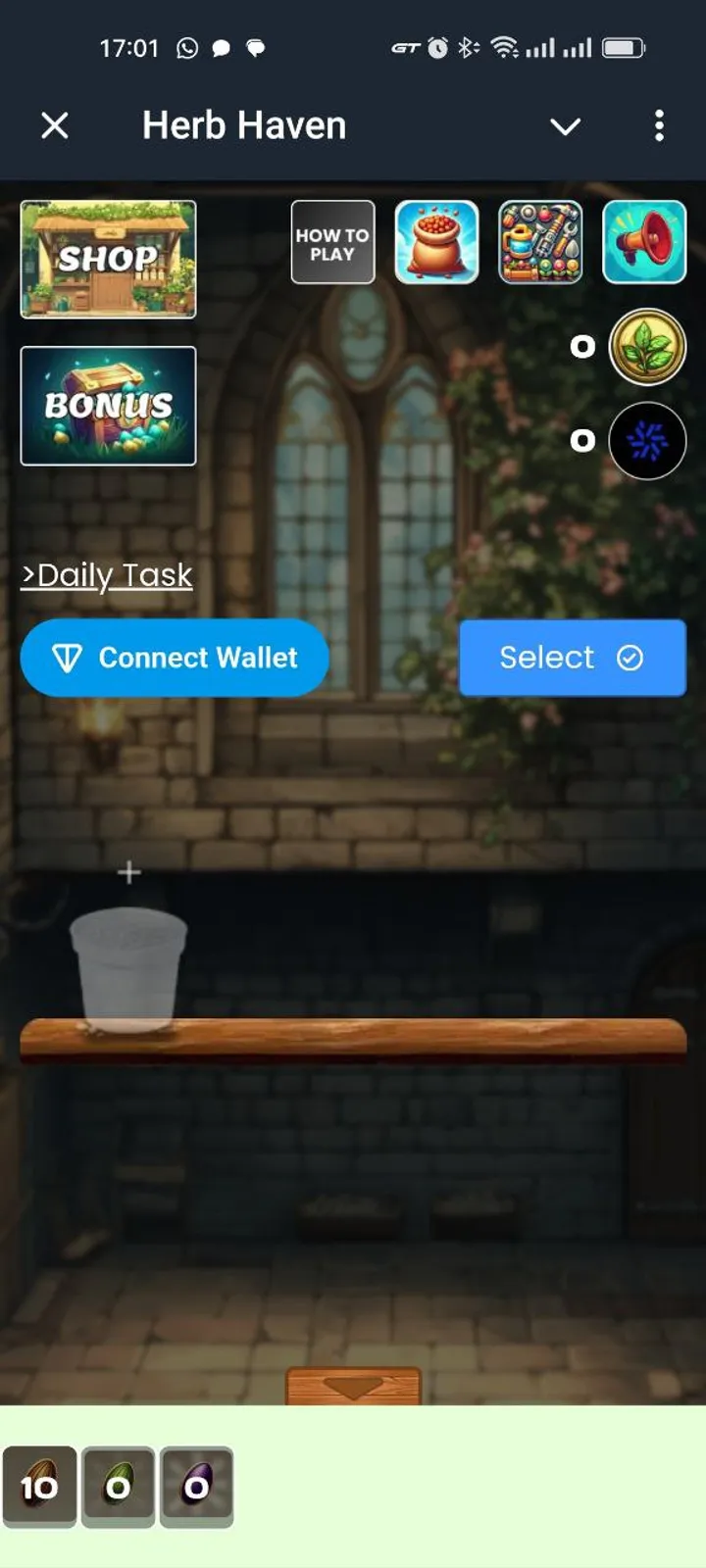The image size is (706, 1568).
Task: Close the Herb Haven mini app
Action: pos(55,125)
